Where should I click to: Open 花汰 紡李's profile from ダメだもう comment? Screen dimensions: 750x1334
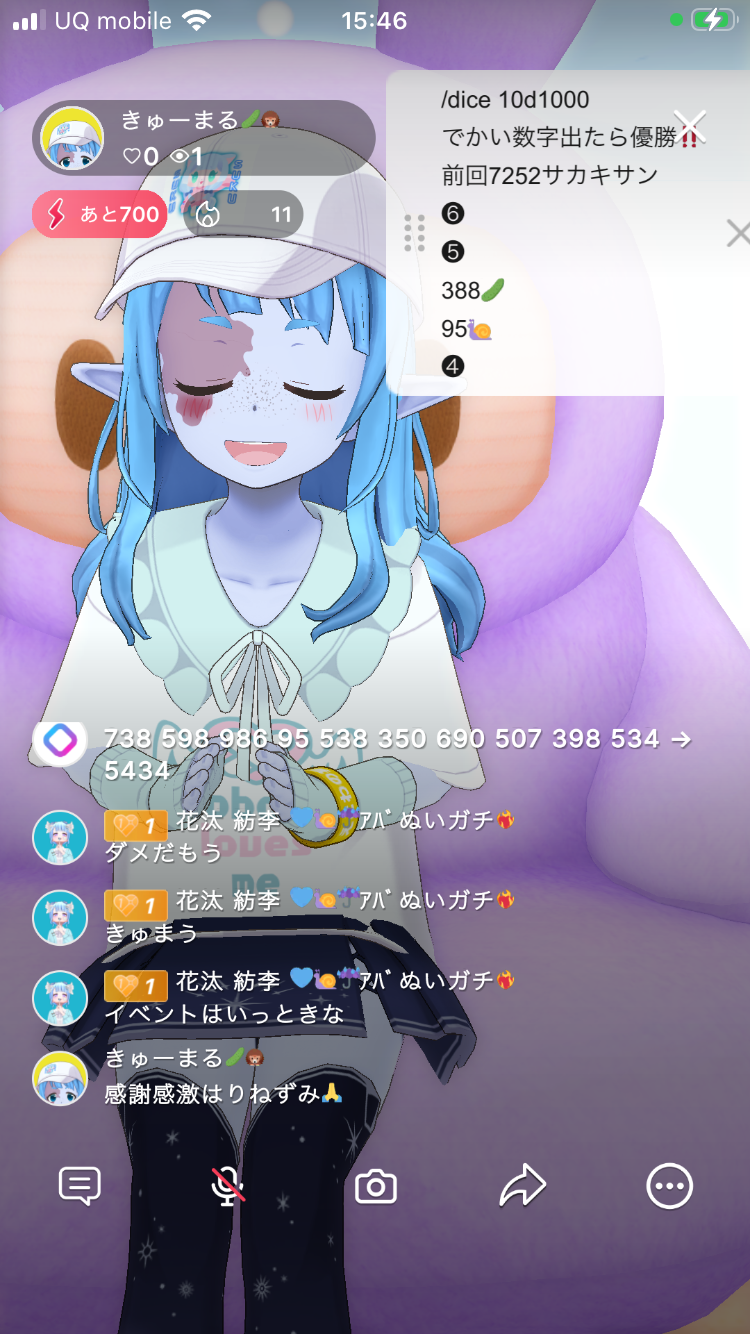60,837
